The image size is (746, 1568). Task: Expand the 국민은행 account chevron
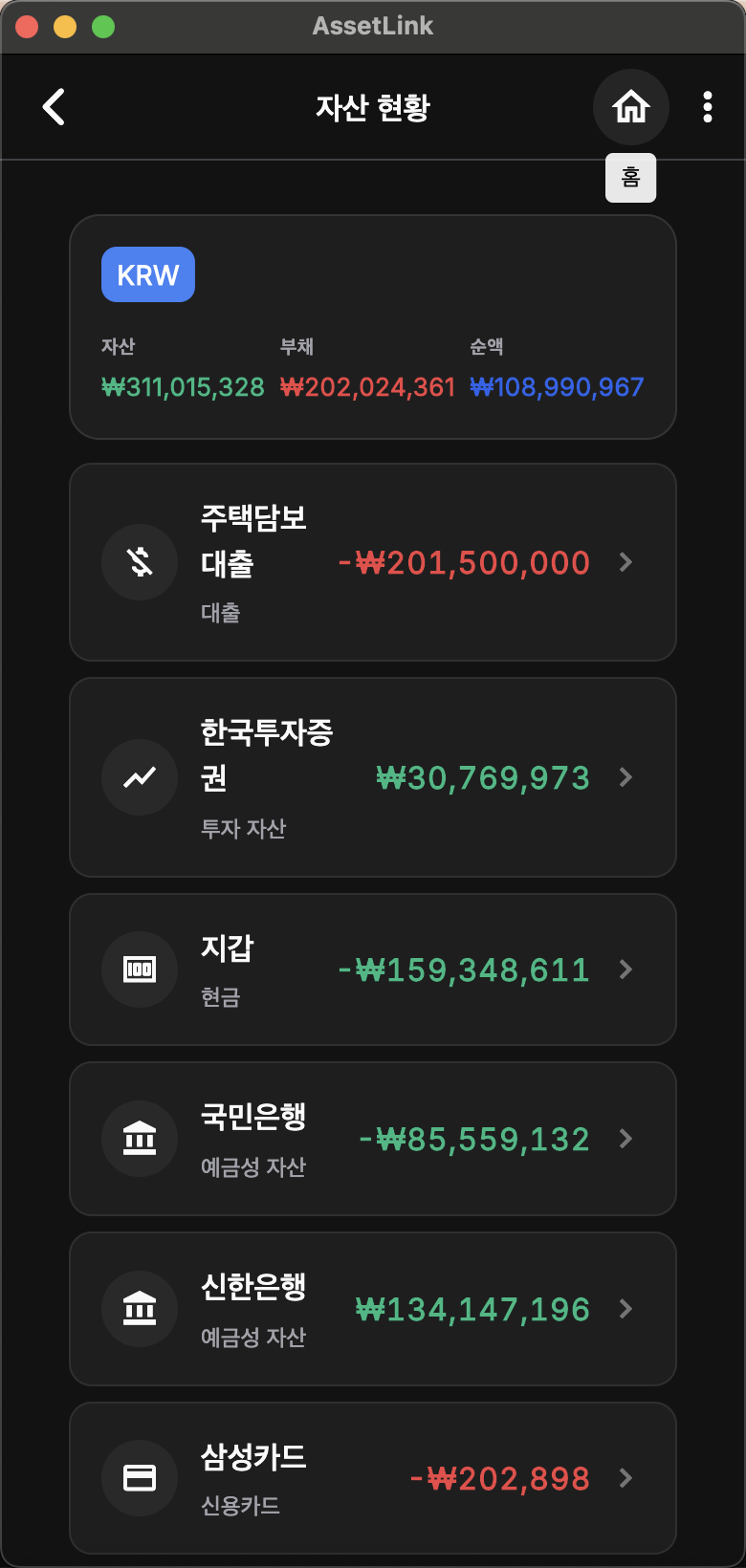[625, 1139]
